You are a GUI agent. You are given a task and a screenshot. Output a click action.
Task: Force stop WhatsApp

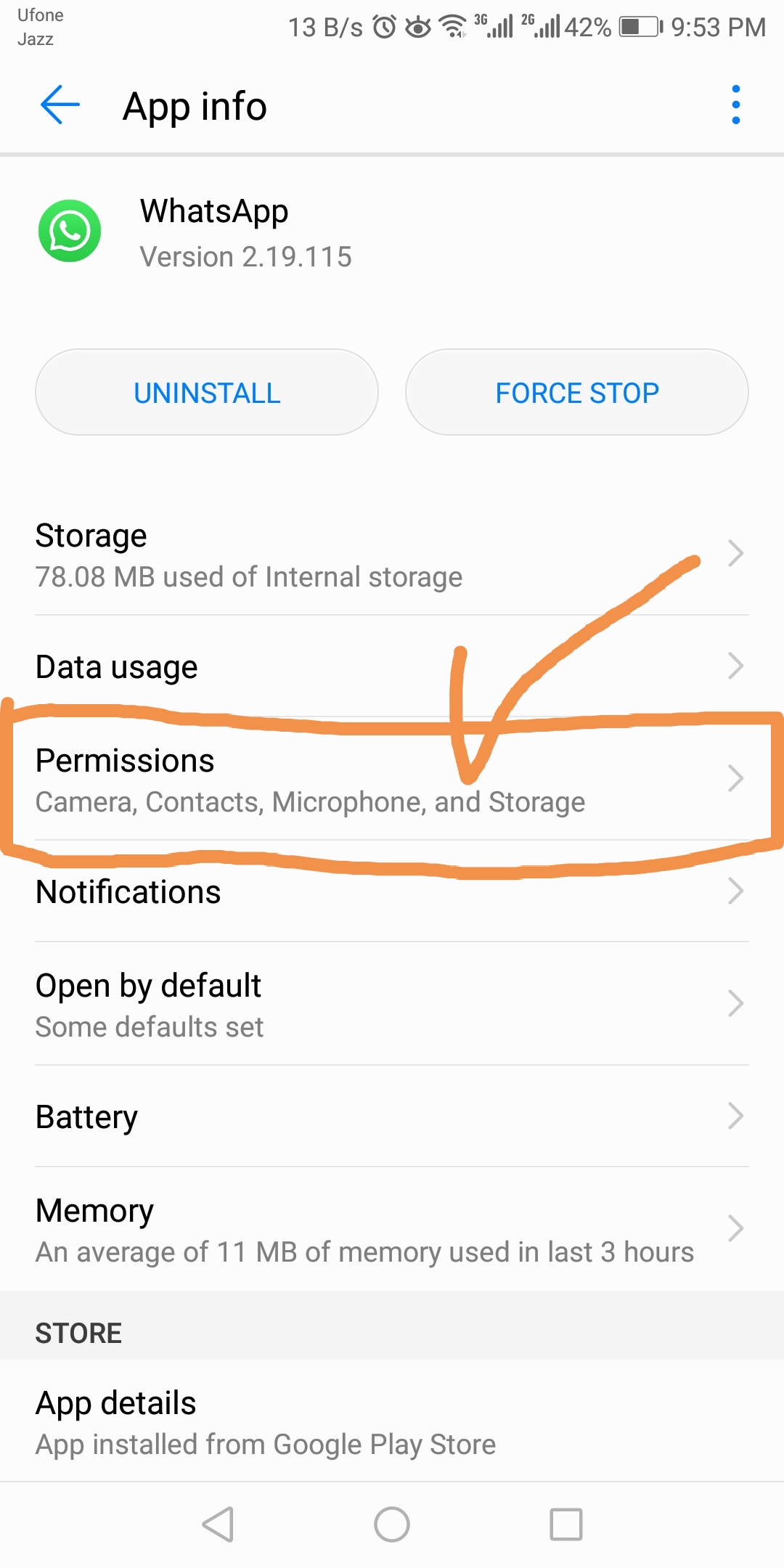point(577,393)
